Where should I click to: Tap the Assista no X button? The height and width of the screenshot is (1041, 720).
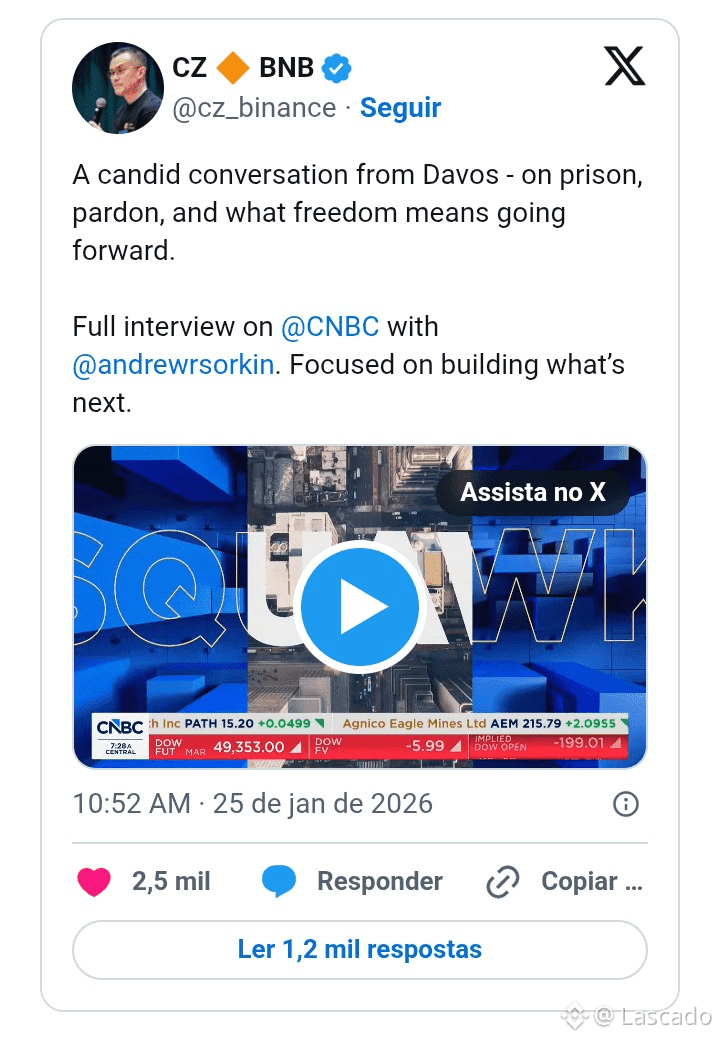pyautogui.click(x=532, y=492)
